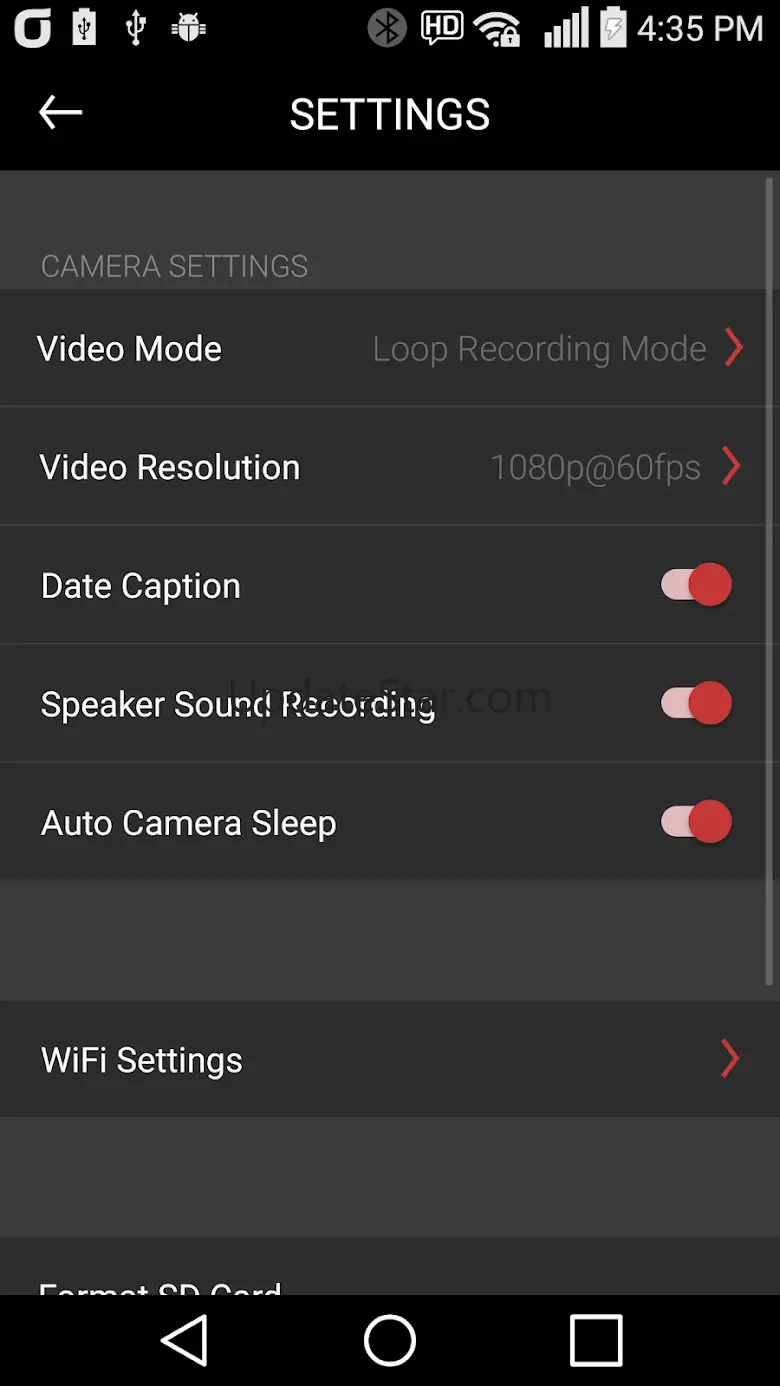Viewport: 780px width, 1386px height.
Task: Open the recent apps view
Action: pos(596,1340)
